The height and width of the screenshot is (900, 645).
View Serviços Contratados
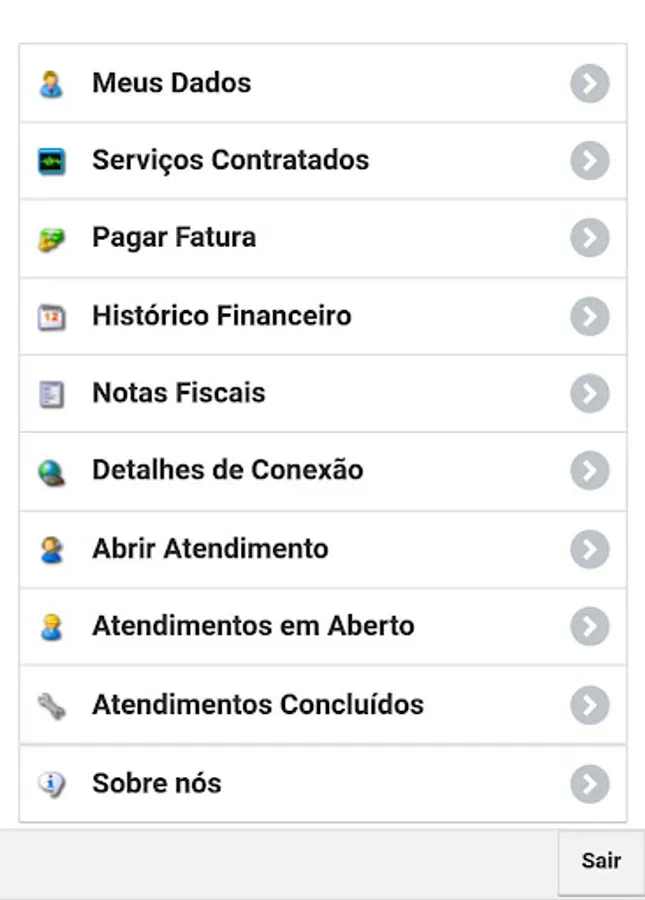point(322,160)
